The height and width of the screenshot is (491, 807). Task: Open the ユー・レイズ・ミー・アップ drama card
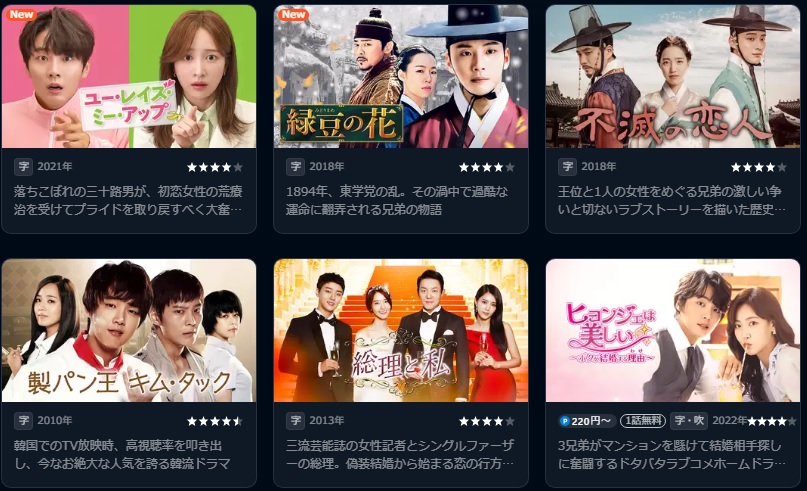pos(129,77)
